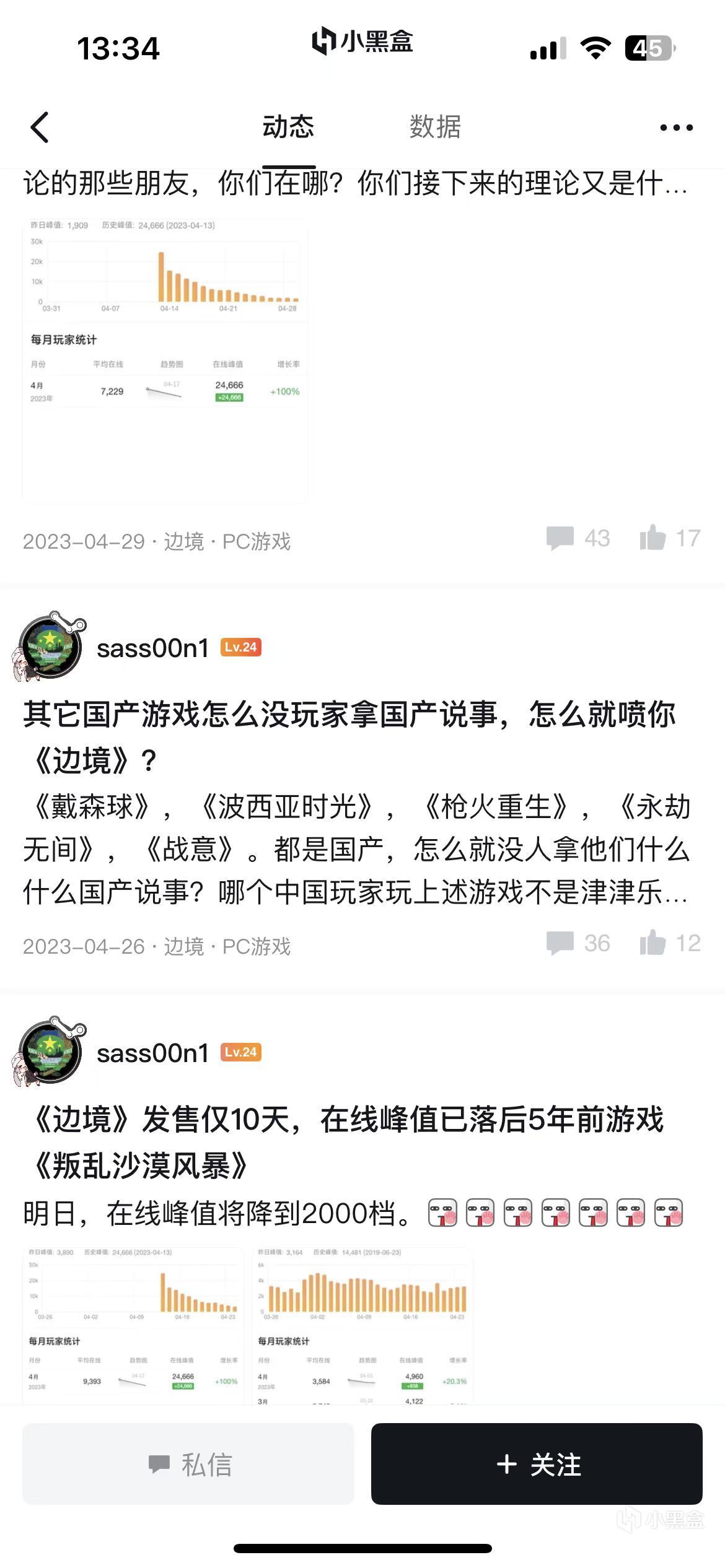Switch to the 动态 tab

click(288, 127)
